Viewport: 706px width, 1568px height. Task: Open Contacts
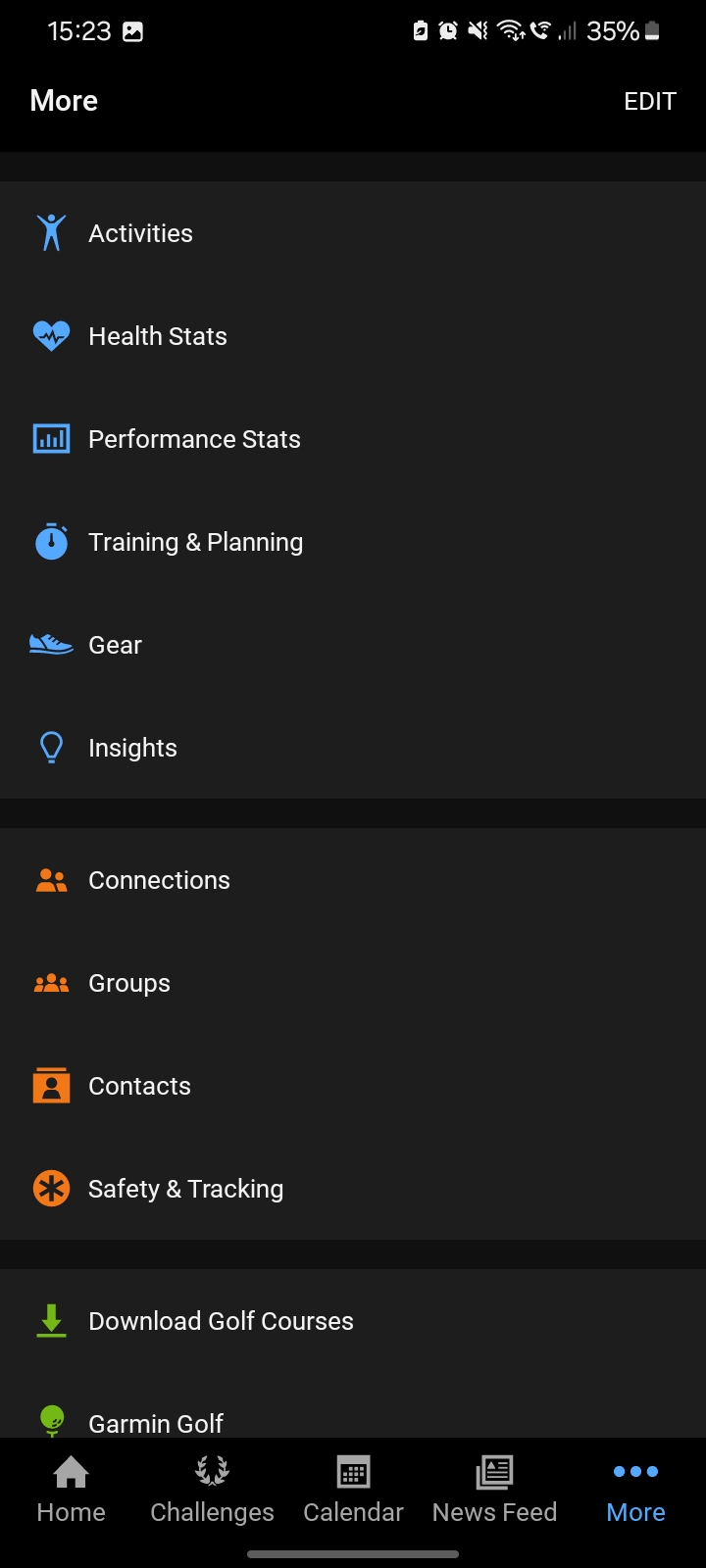coord(353,1086)
